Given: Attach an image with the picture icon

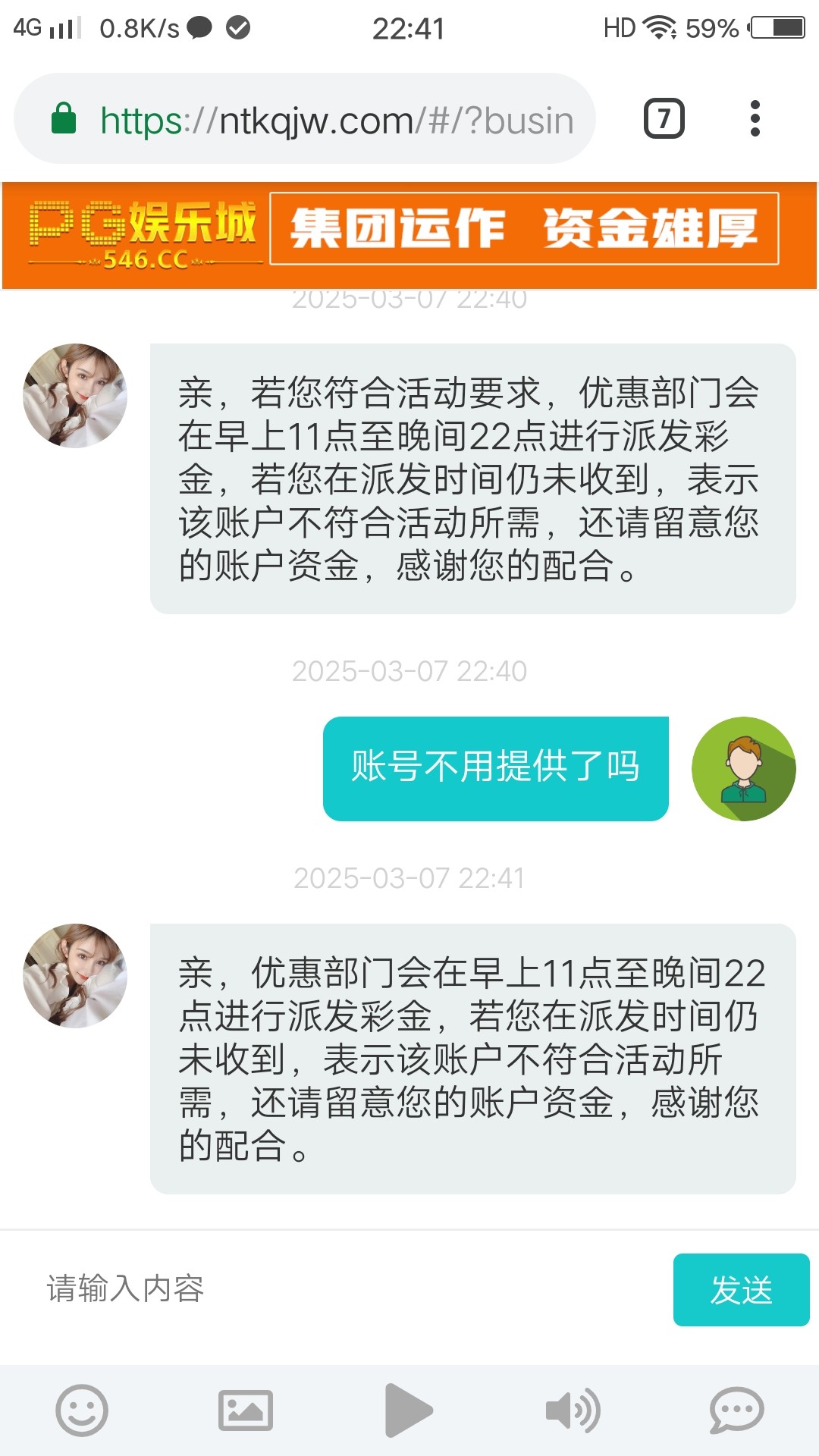Looking at the screenshot, I should (245, 1410).
